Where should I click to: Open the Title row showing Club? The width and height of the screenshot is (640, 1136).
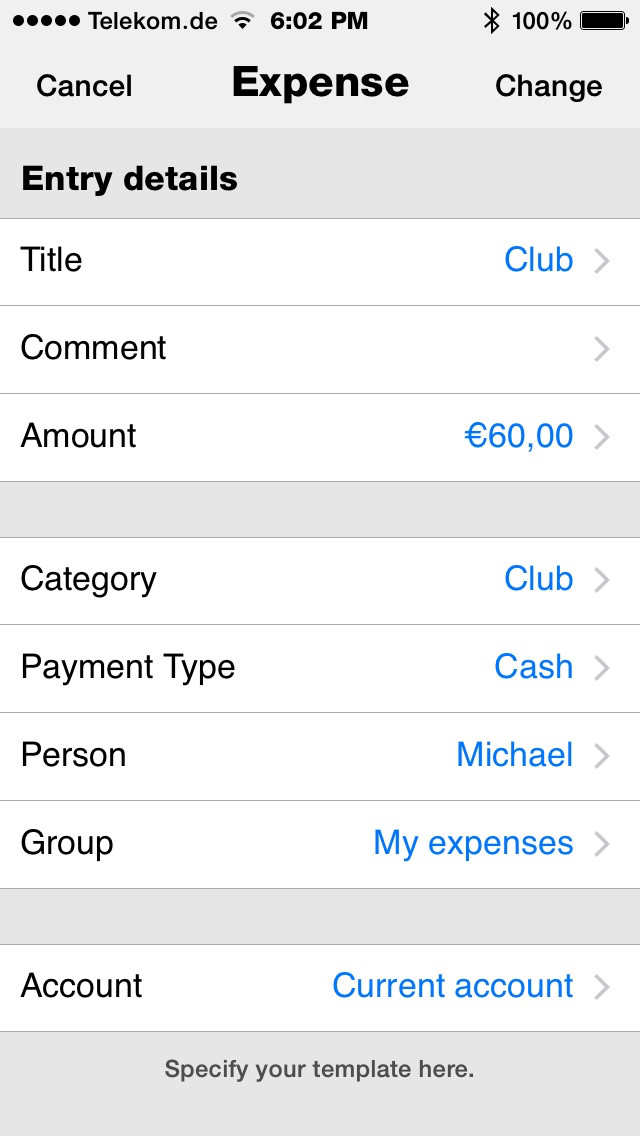320,262
